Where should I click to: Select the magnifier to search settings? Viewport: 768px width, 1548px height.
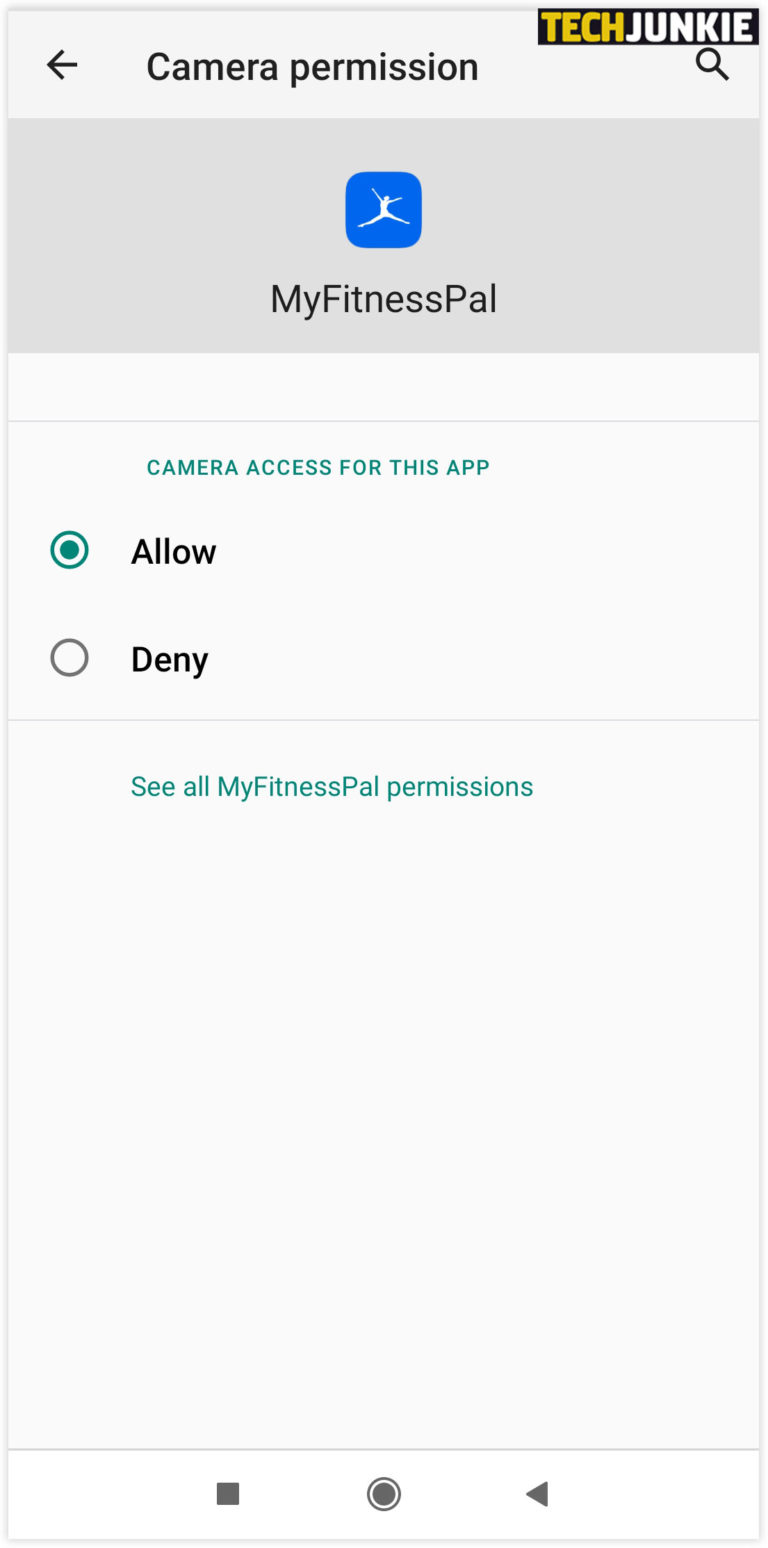coord(712,63)
